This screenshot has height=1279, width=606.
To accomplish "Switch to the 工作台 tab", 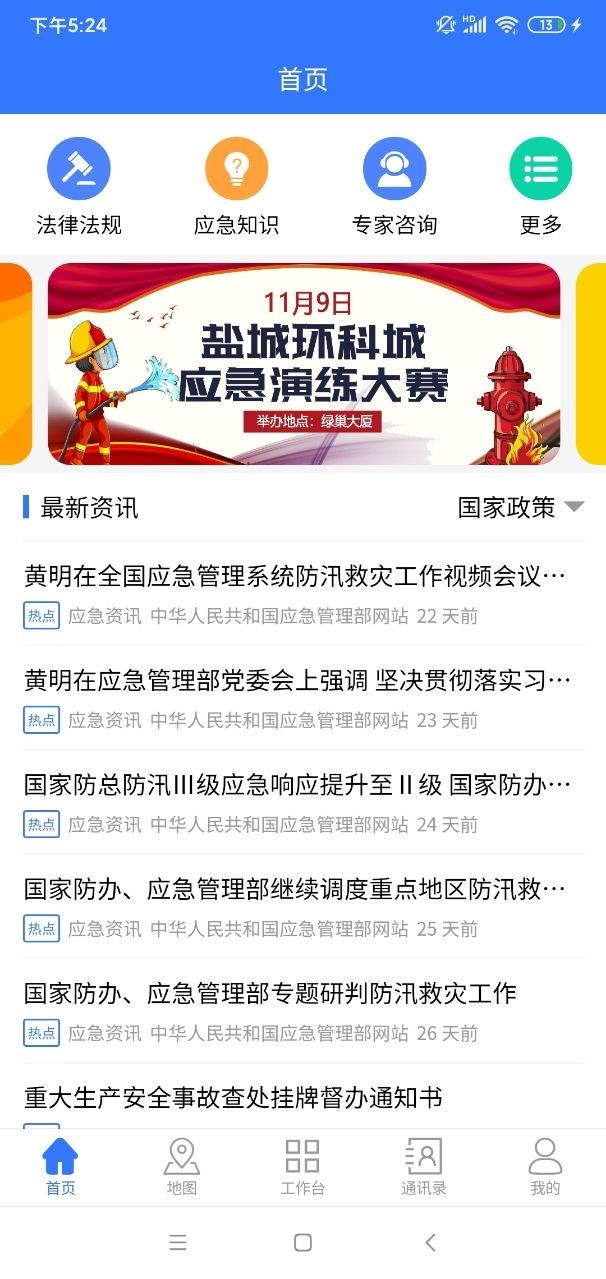I will pyautogui.click(x=302, y=1167).
